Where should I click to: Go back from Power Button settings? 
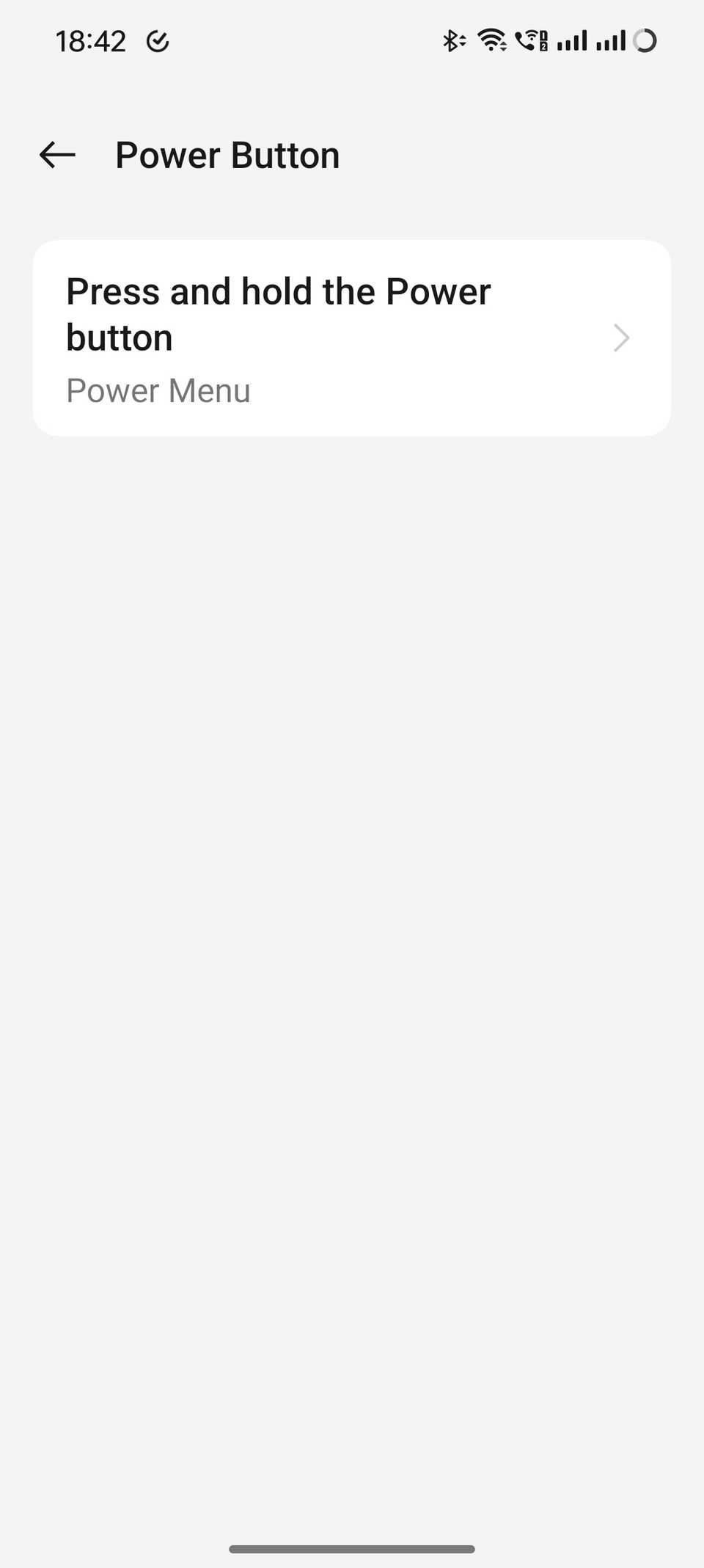(57, 155)
